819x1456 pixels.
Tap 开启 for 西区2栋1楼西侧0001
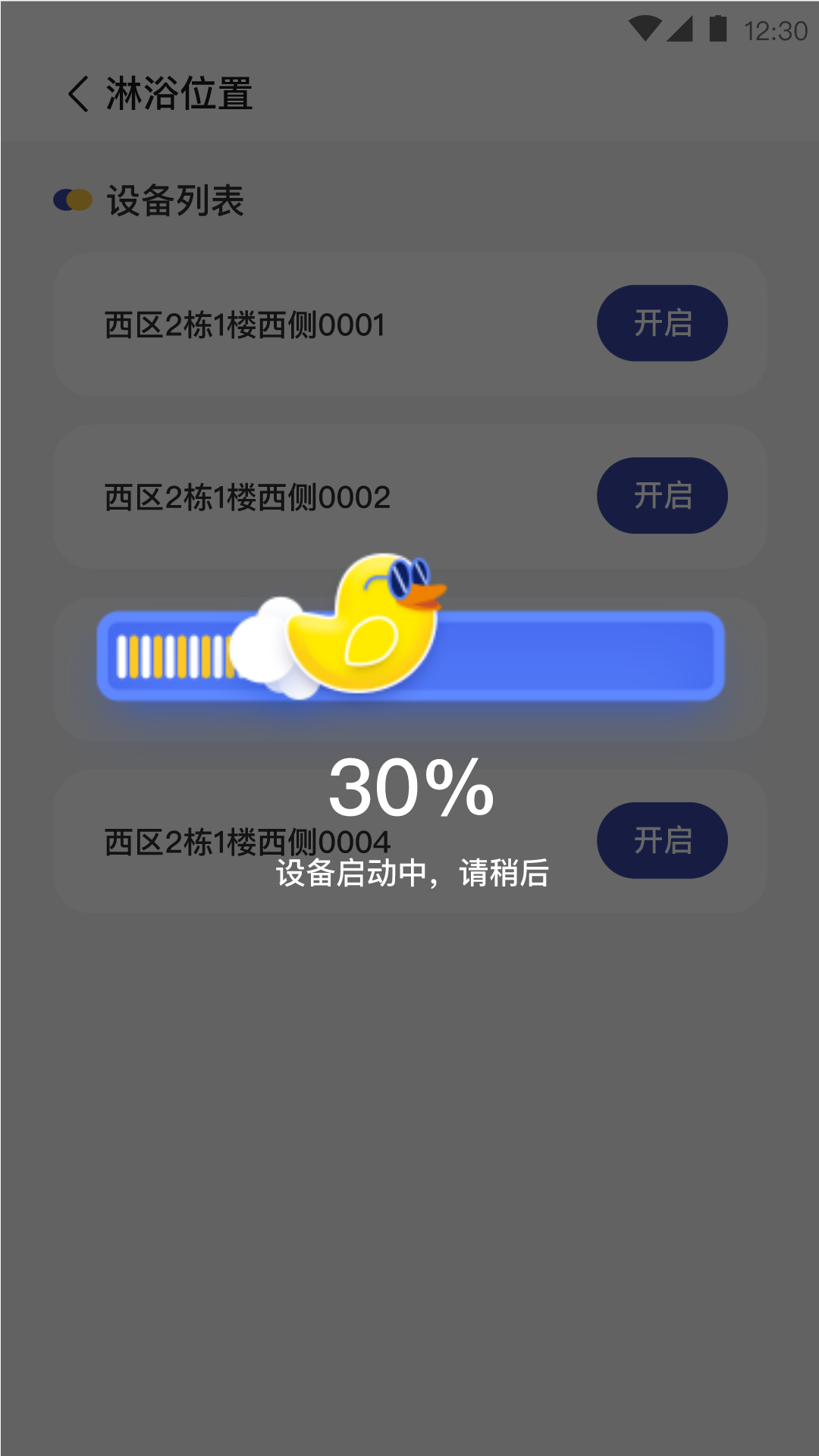point(662,323)
